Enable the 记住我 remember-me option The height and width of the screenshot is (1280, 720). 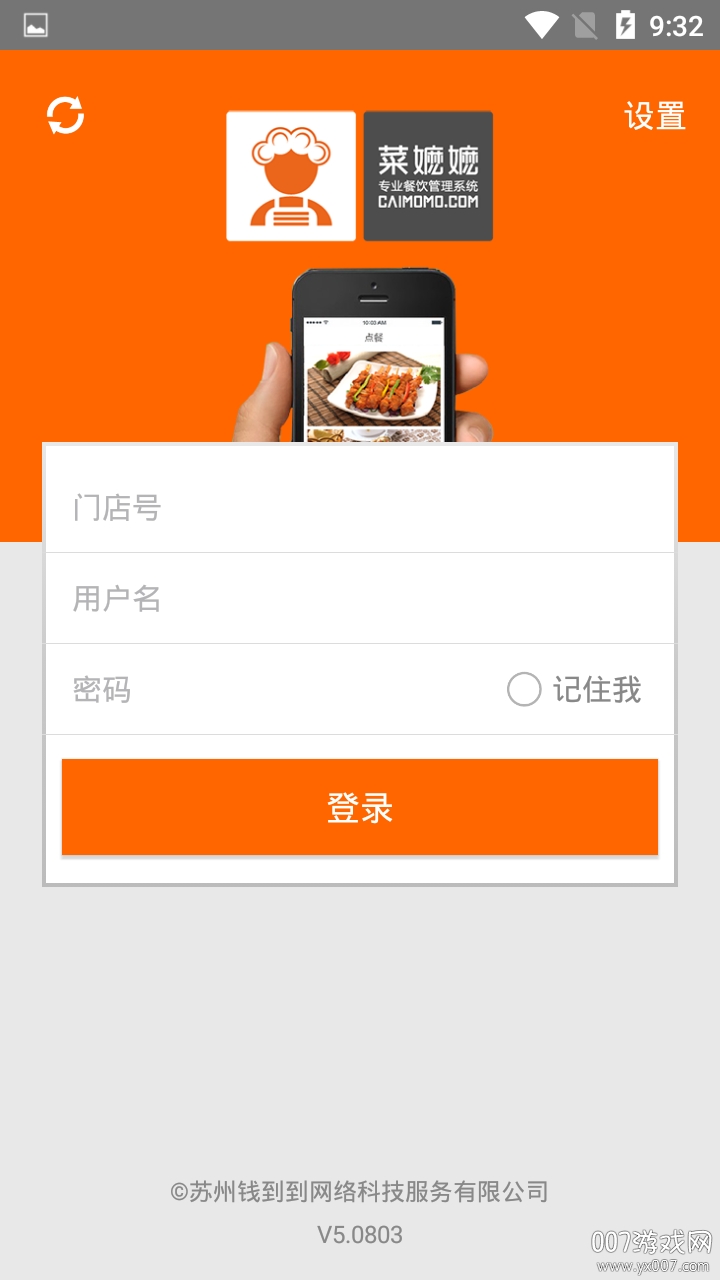598,689
